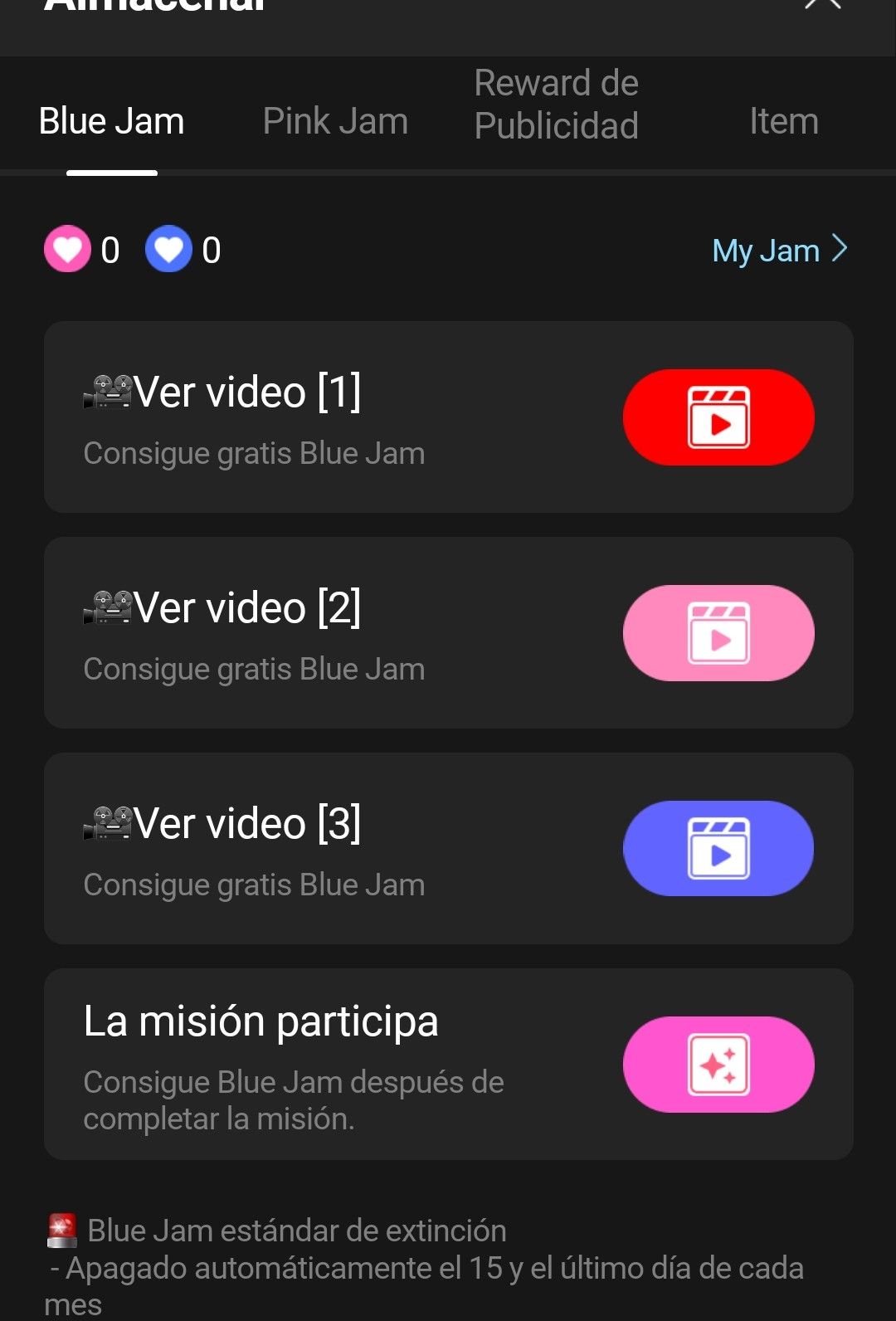Close the Almacenar panel
Image resolution: width=896 pixels, height=1321 pixels.
[823, 5]
